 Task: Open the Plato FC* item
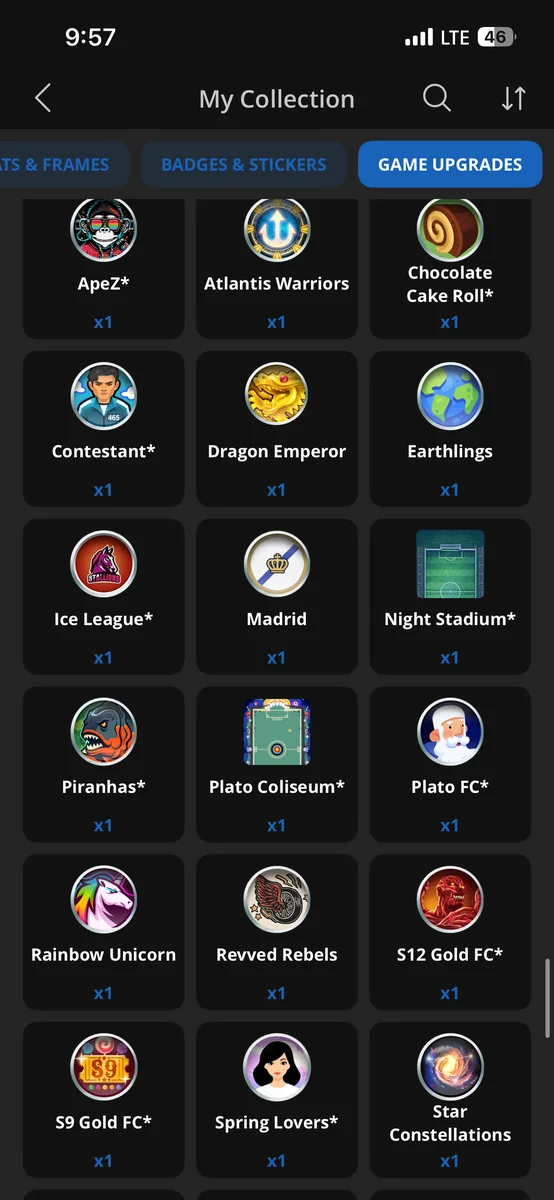pyautogui.click(x=450, y=765)
